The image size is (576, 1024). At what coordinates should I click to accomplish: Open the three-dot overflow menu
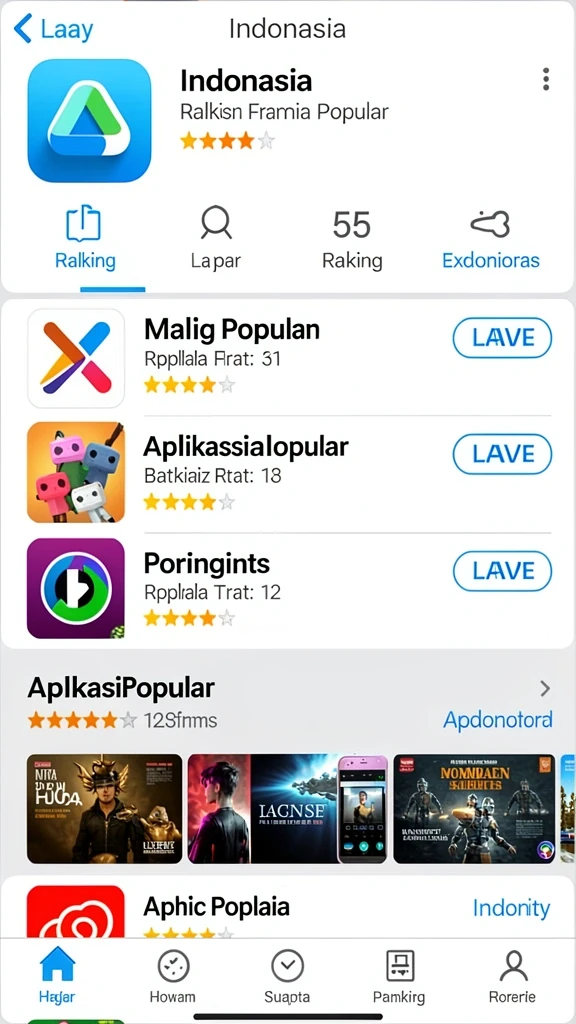(x=545, y=79)
